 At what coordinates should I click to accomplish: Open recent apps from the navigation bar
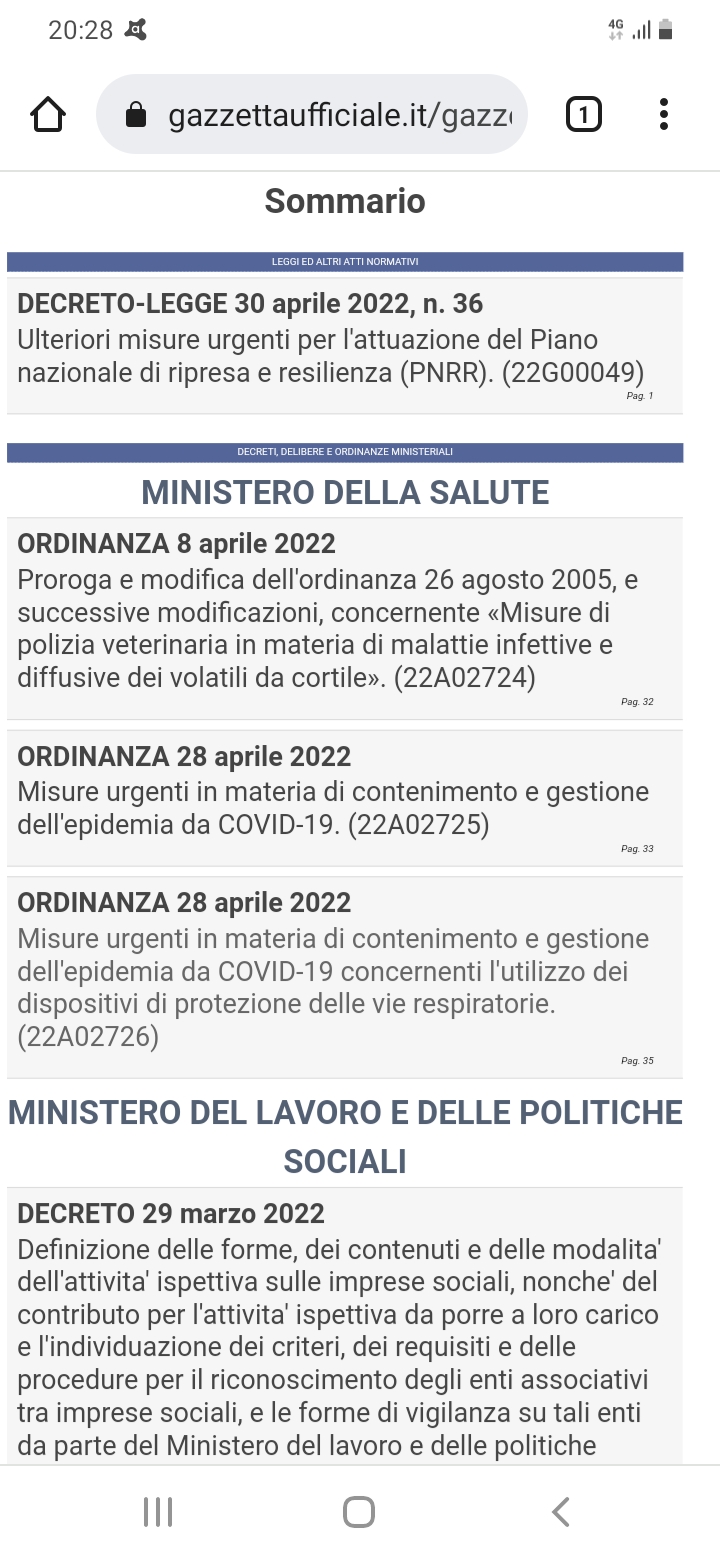point(158,1511)
